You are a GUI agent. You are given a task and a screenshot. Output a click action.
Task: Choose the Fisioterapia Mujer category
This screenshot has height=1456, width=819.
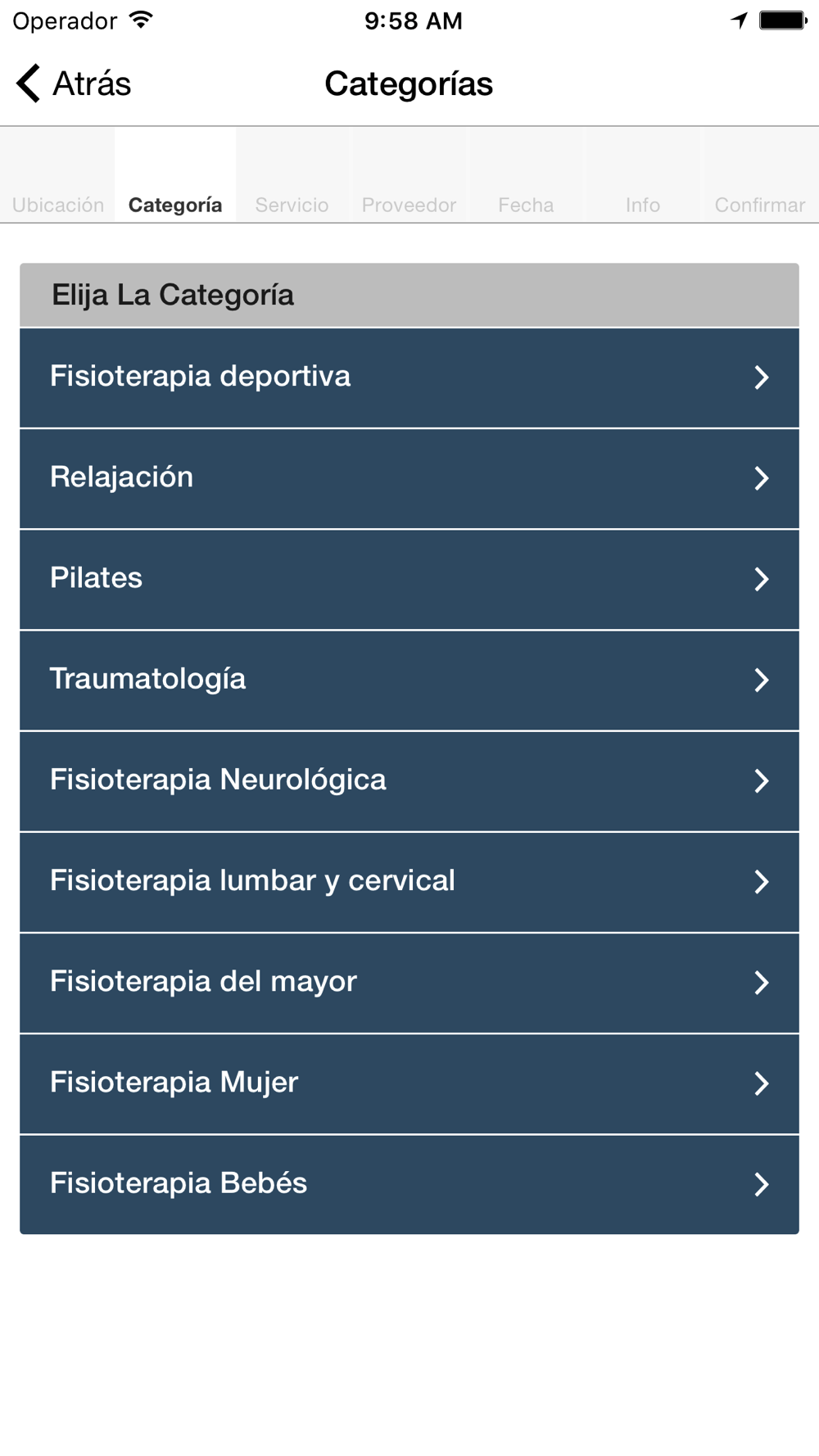pyautogui.click(x=409, y=1083)
